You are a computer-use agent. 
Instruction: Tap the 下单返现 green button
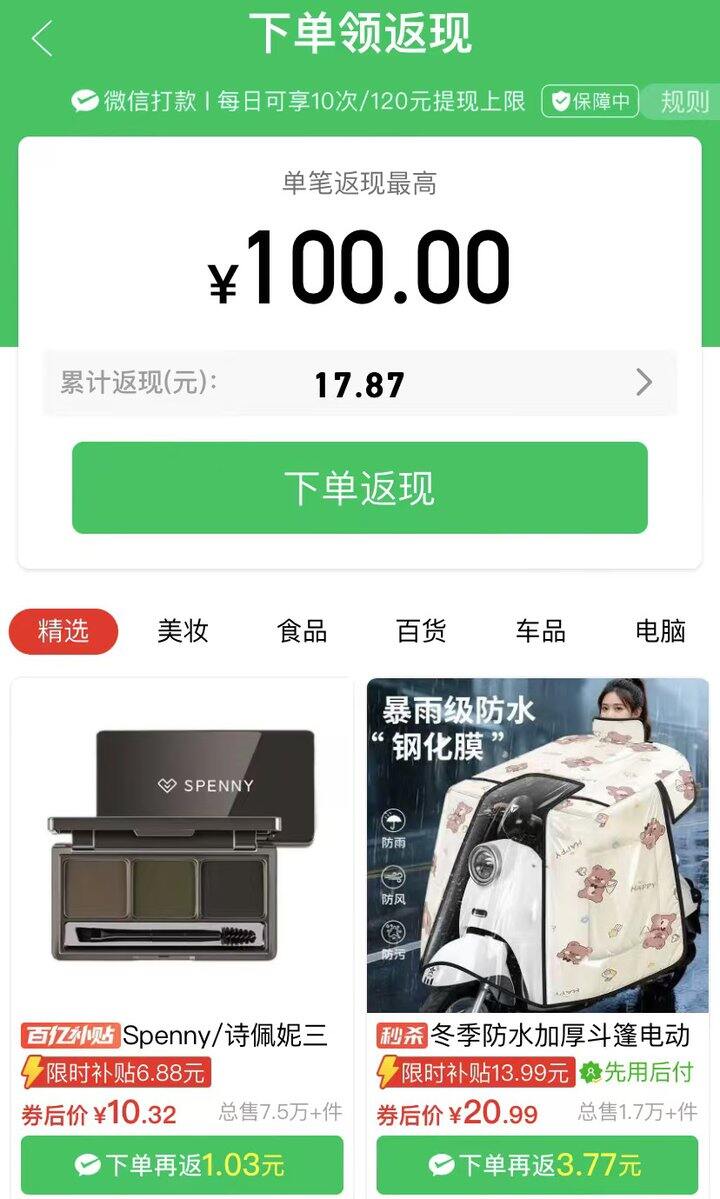pos(360,488)
